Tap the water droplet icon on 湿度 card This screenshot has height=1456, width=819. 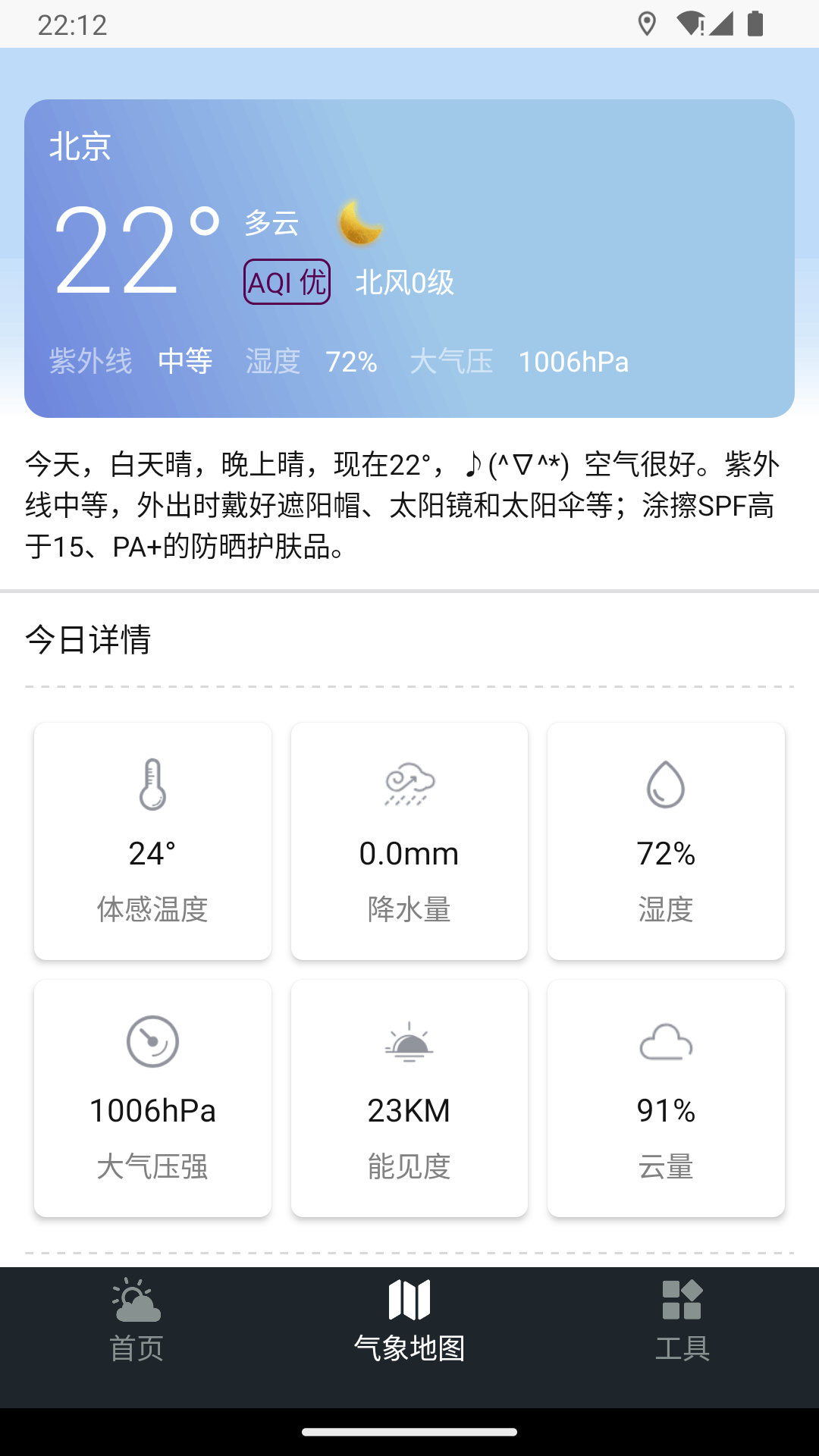tap(666, 785)
